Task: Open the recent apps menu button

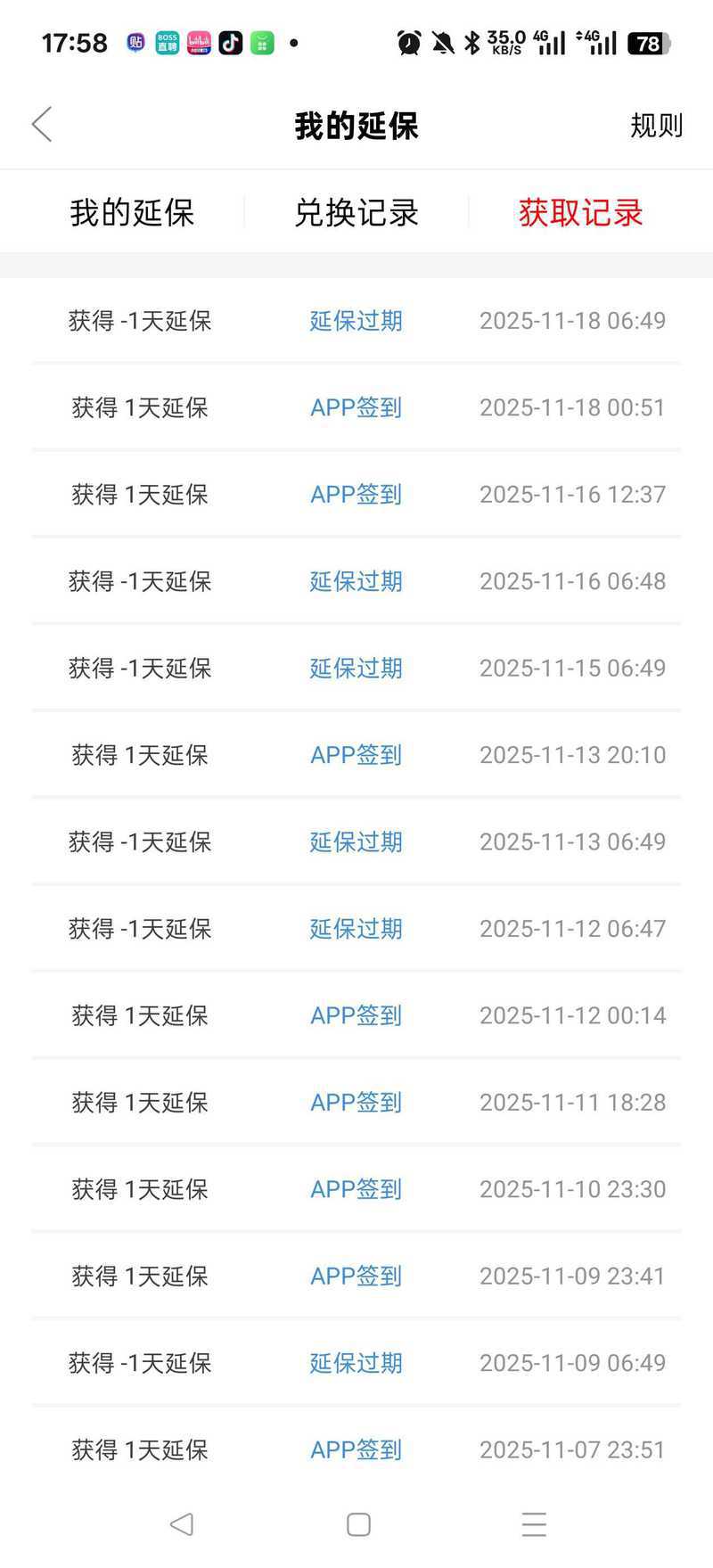Action: pos(534,1523)
